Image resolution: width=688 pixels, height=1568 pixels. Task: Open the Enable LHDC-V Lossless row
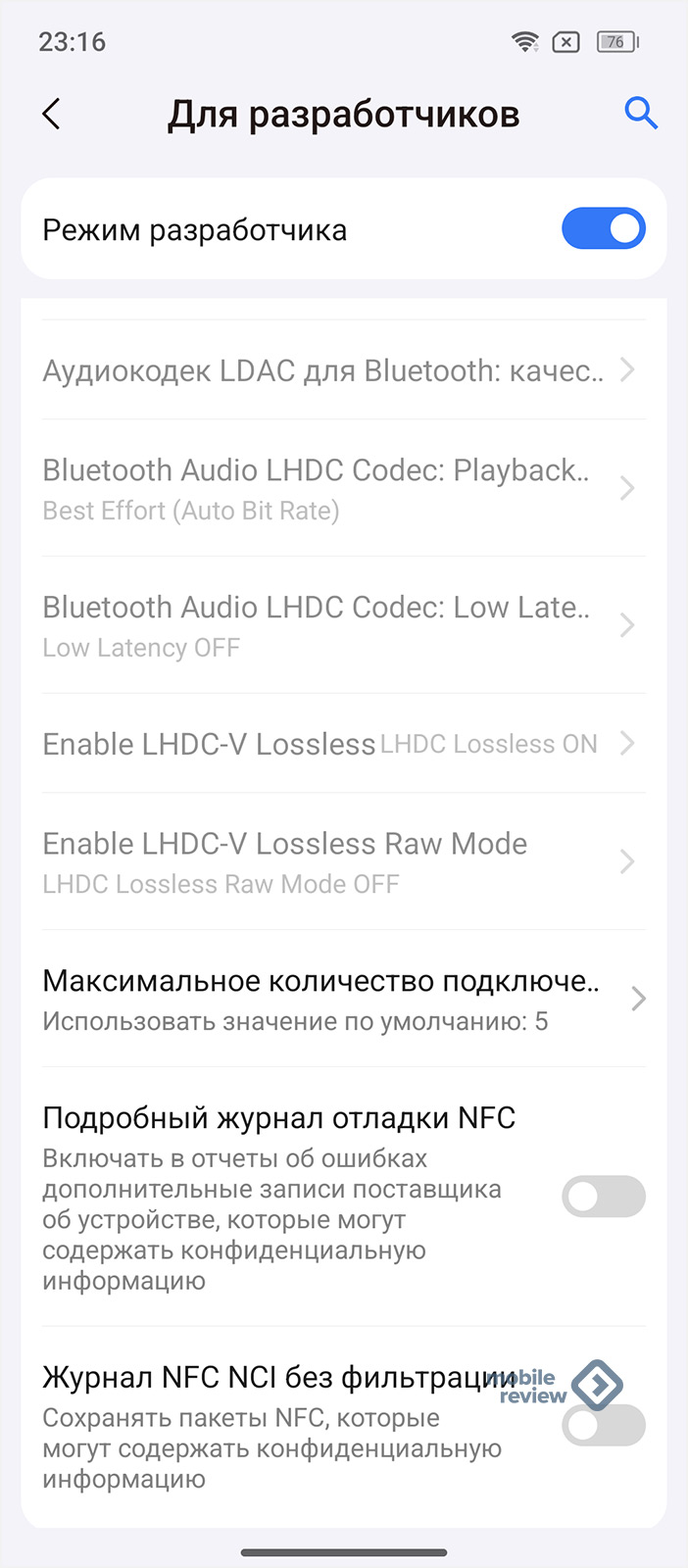coord(344,744)
